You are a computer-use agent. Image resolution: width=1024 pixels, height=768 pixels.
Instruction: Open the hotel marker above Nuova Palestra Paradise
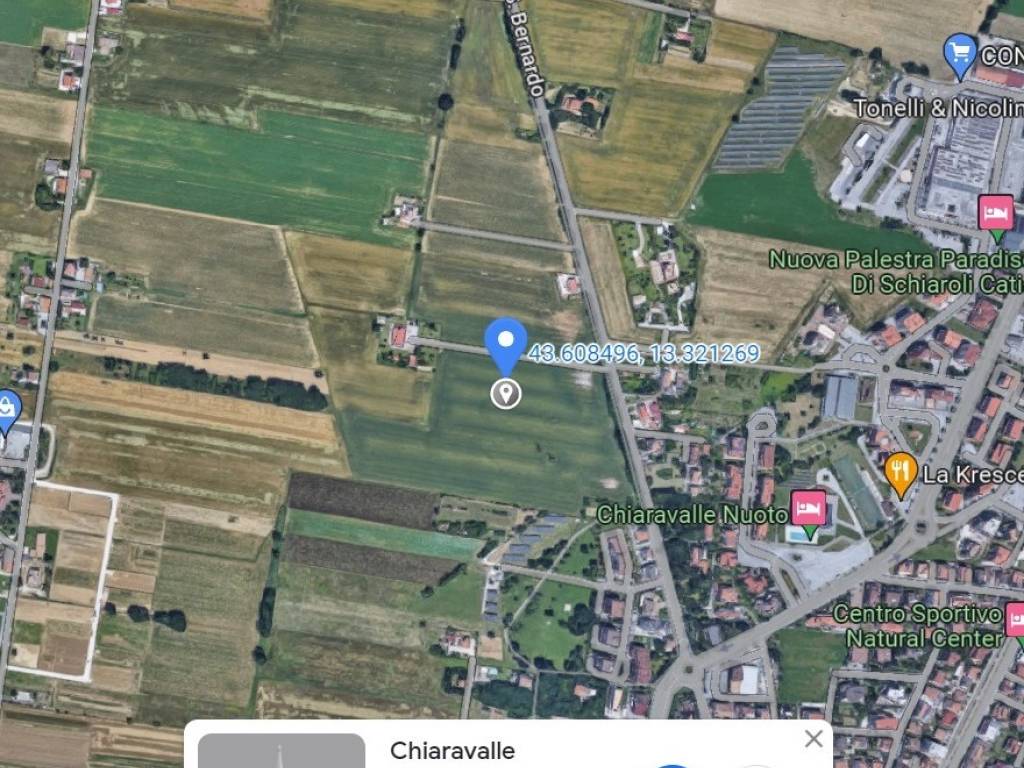click(x=995, y=214)
